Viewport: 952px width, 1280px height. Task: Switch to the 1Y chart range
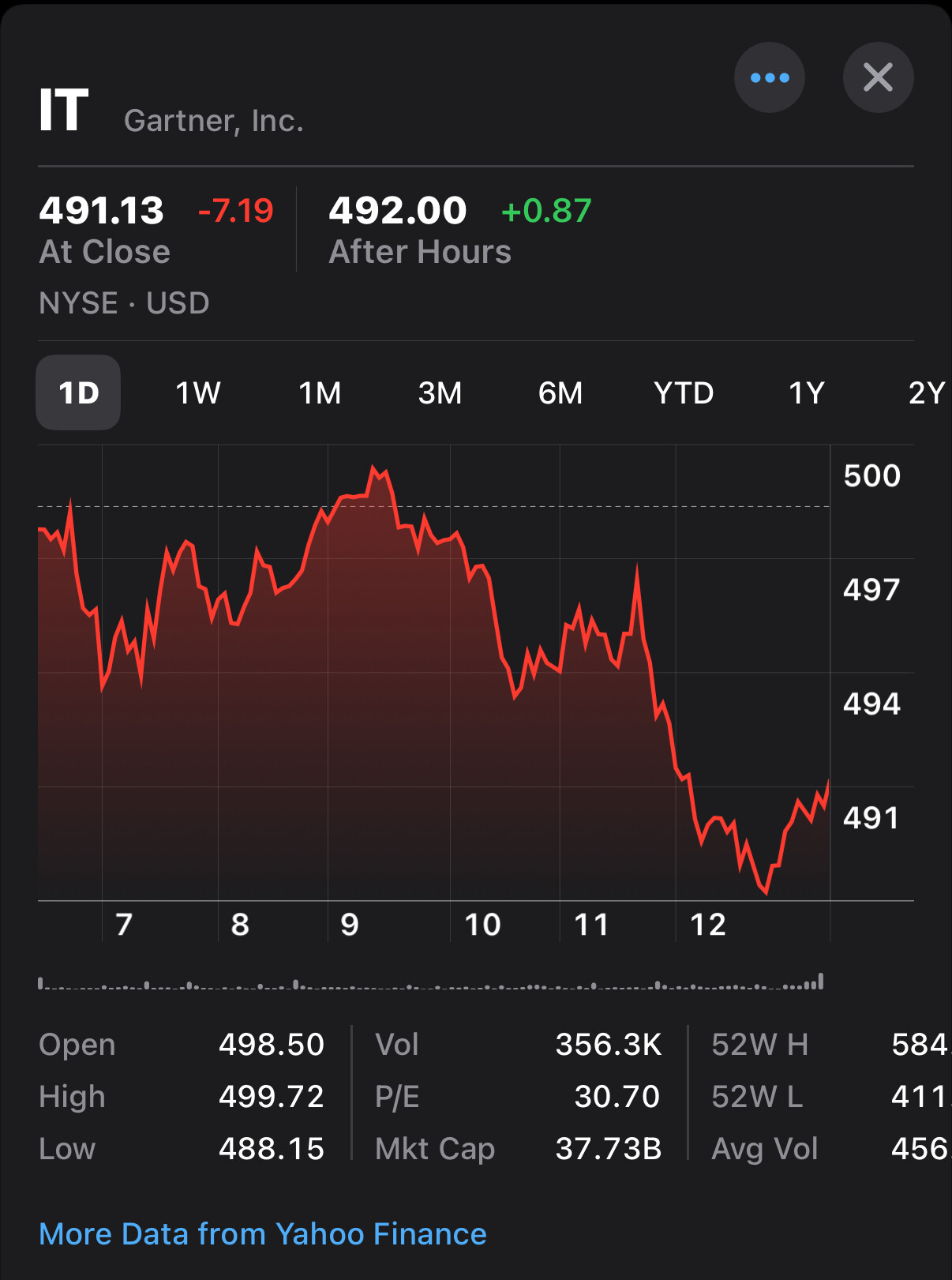807,392
